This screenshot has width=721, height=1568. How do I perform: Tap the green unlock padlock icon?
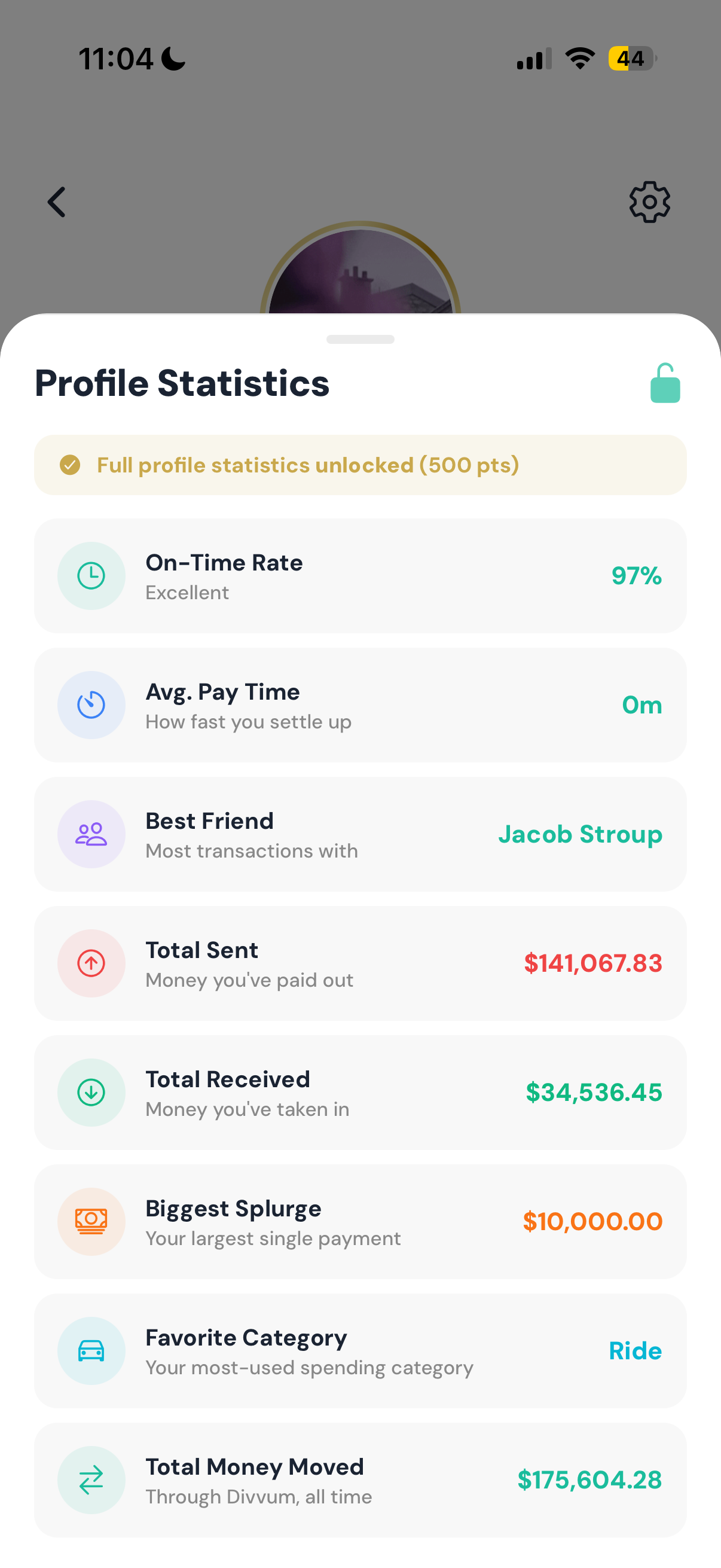(x=665, y=383)
